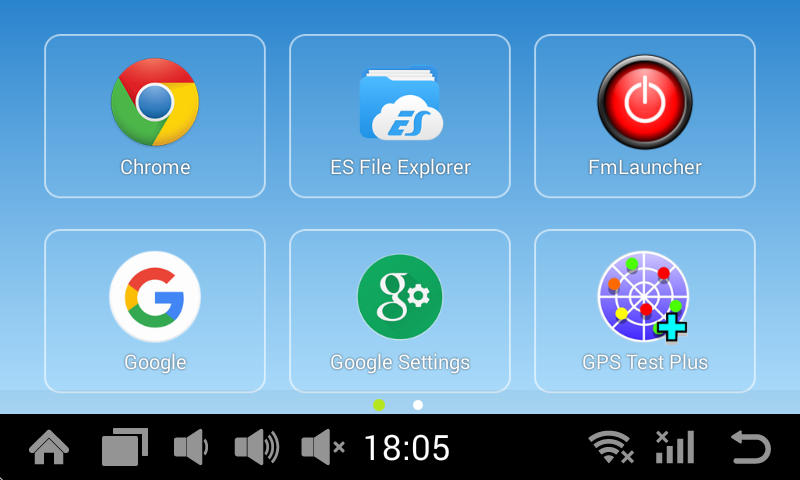The width and height of the screenshot is (800, 480).
Task: Open the Google app
Action: coord(155,311)
